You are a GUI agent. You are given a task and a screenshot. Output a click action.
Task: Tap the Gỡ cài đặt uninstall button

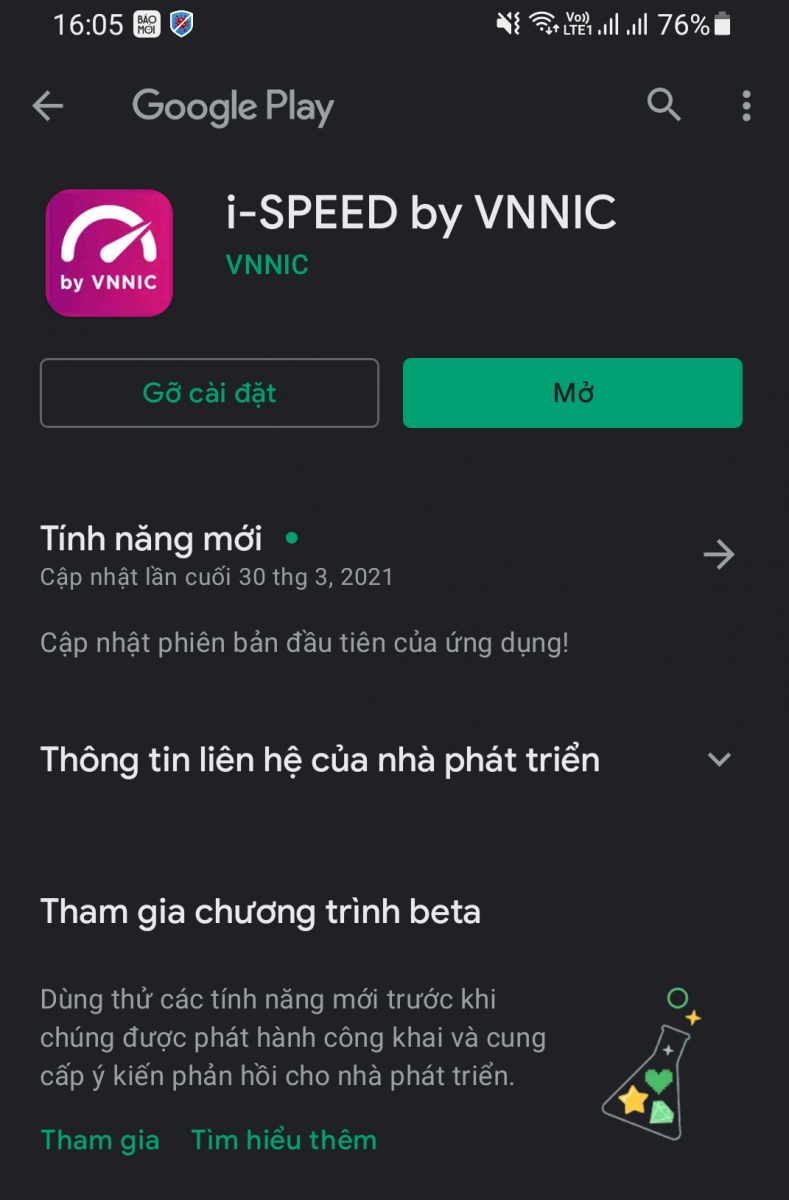coord(209,393)
